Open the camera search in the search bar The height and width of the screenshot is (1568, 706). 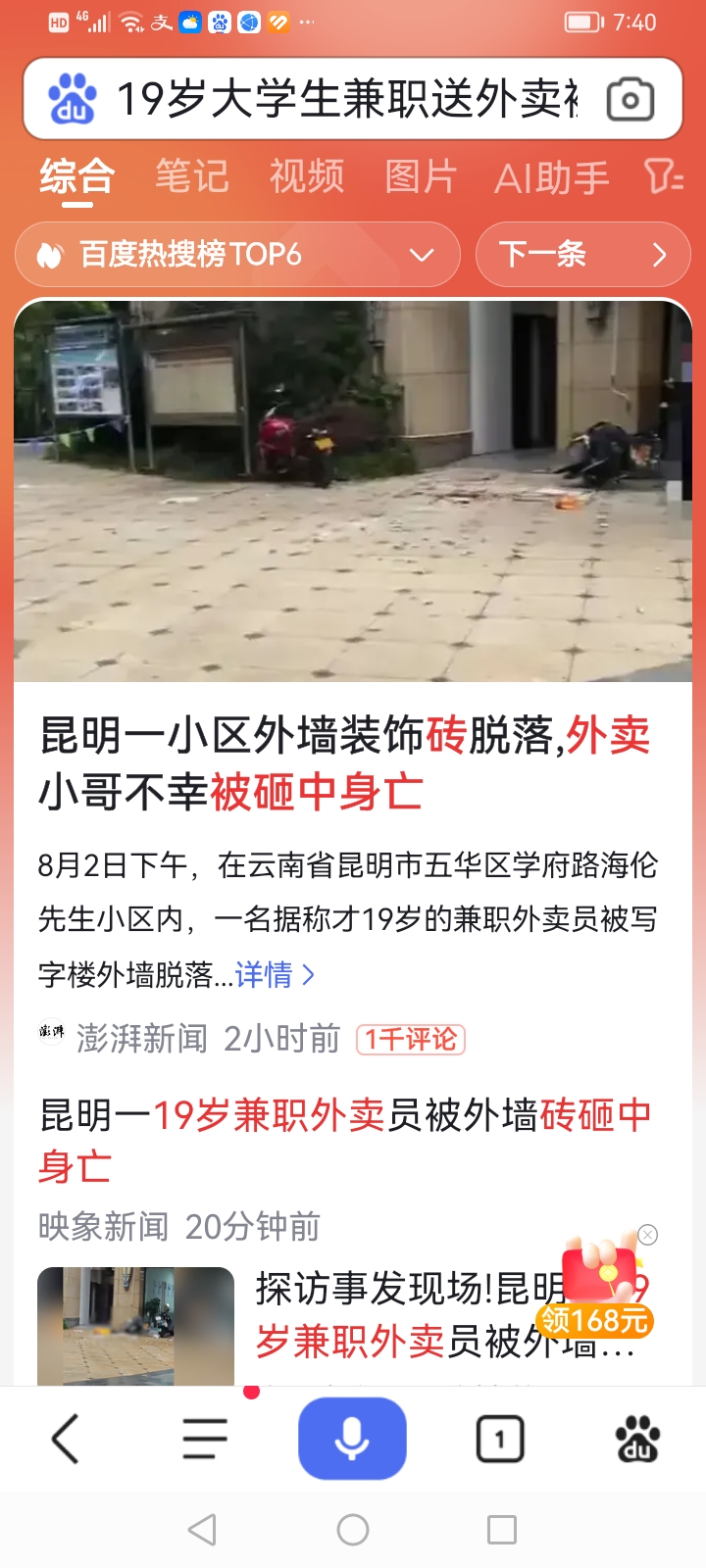coord(630,99)
